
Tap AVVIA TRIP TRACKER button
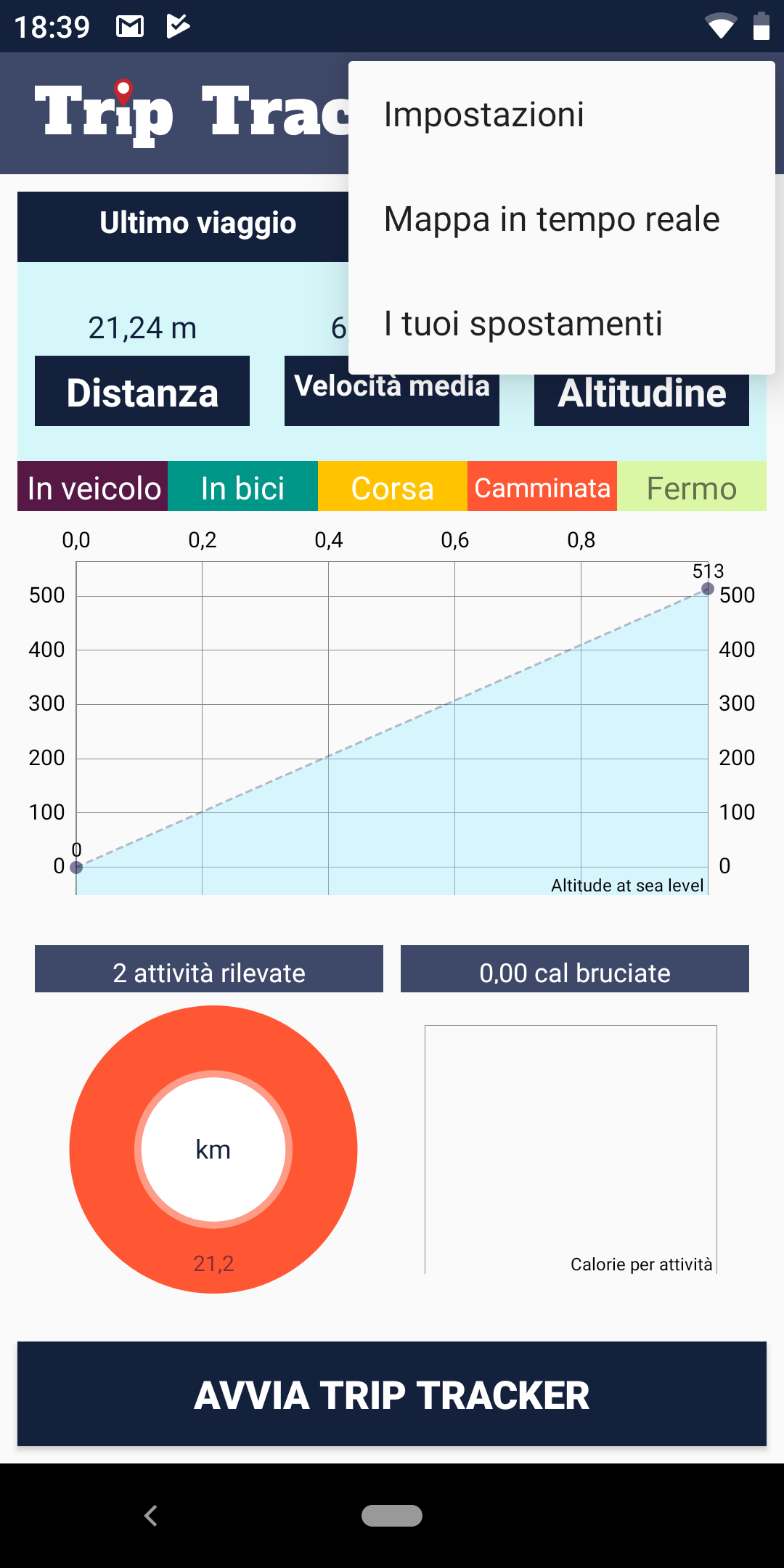point(392,1395)
